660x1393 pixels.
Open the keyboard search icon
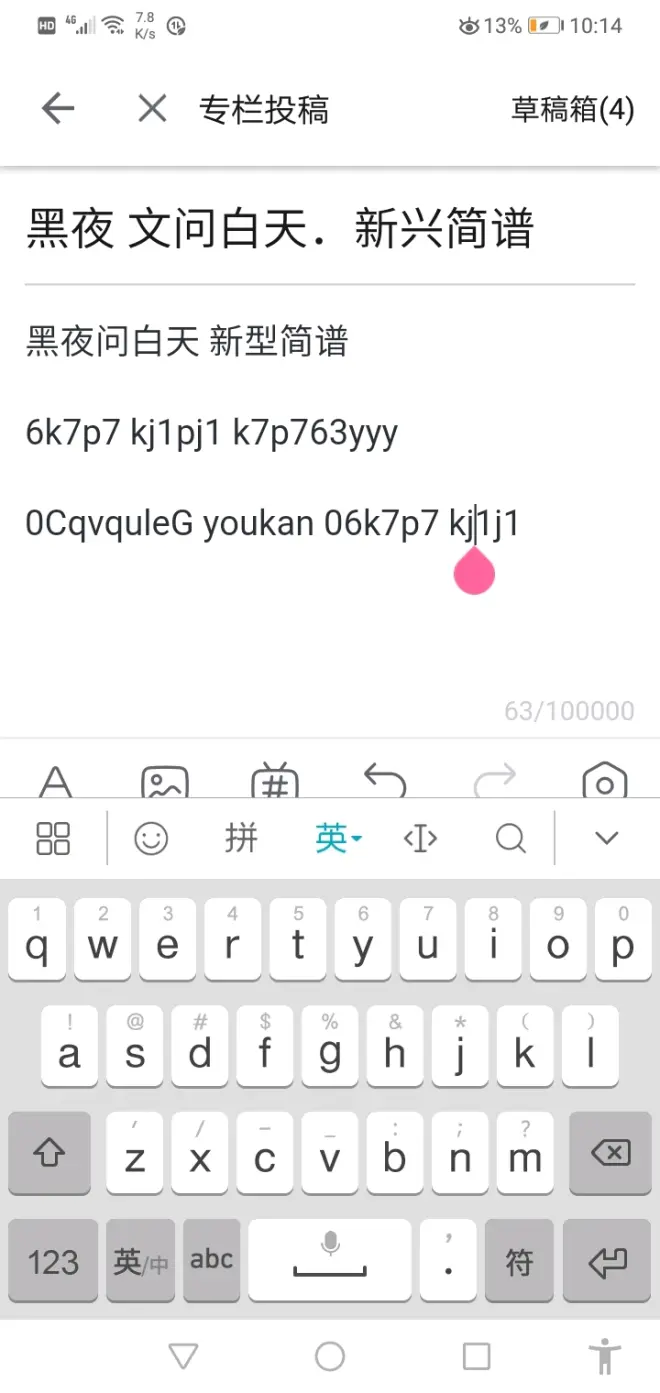(x=510, y=838)
